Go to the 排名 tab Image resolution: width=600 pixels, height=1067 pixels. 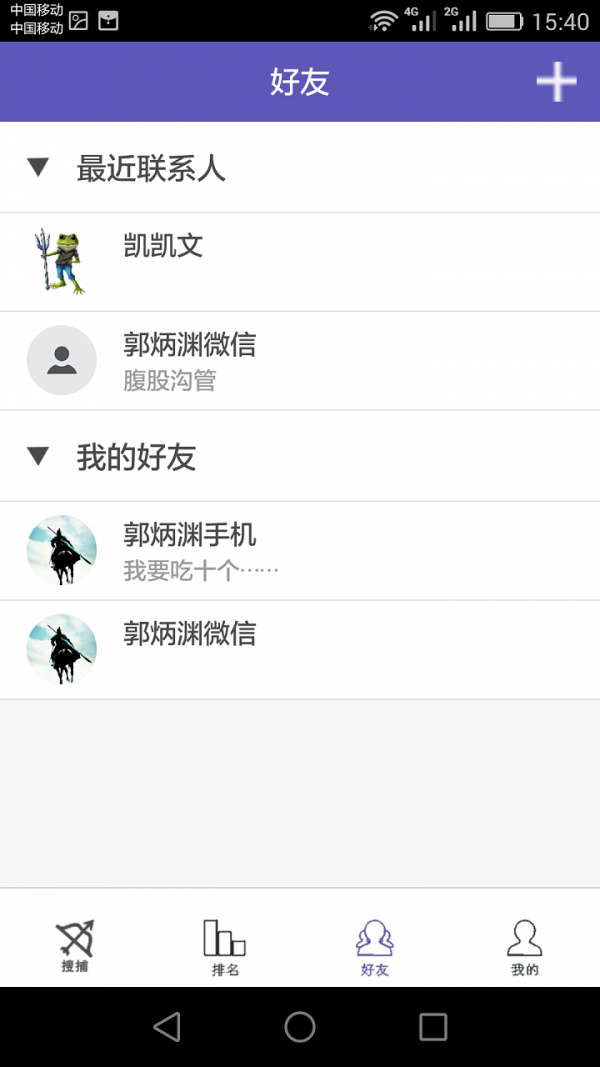click(x=225, y=946)
